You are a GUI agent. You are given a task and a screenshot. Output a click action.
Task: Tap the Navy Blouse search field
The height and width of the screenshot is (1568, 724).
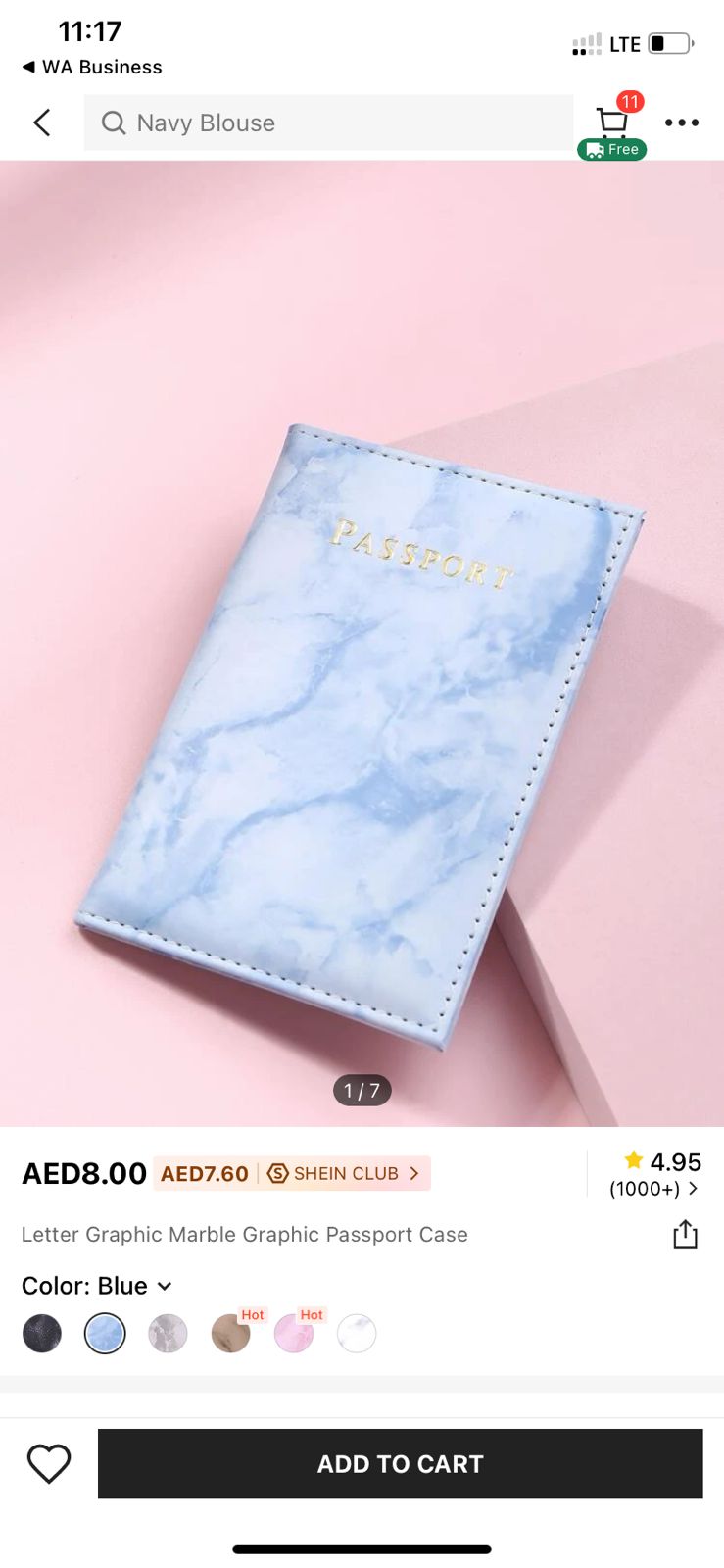pyautogui.click(x=328, y=122)
